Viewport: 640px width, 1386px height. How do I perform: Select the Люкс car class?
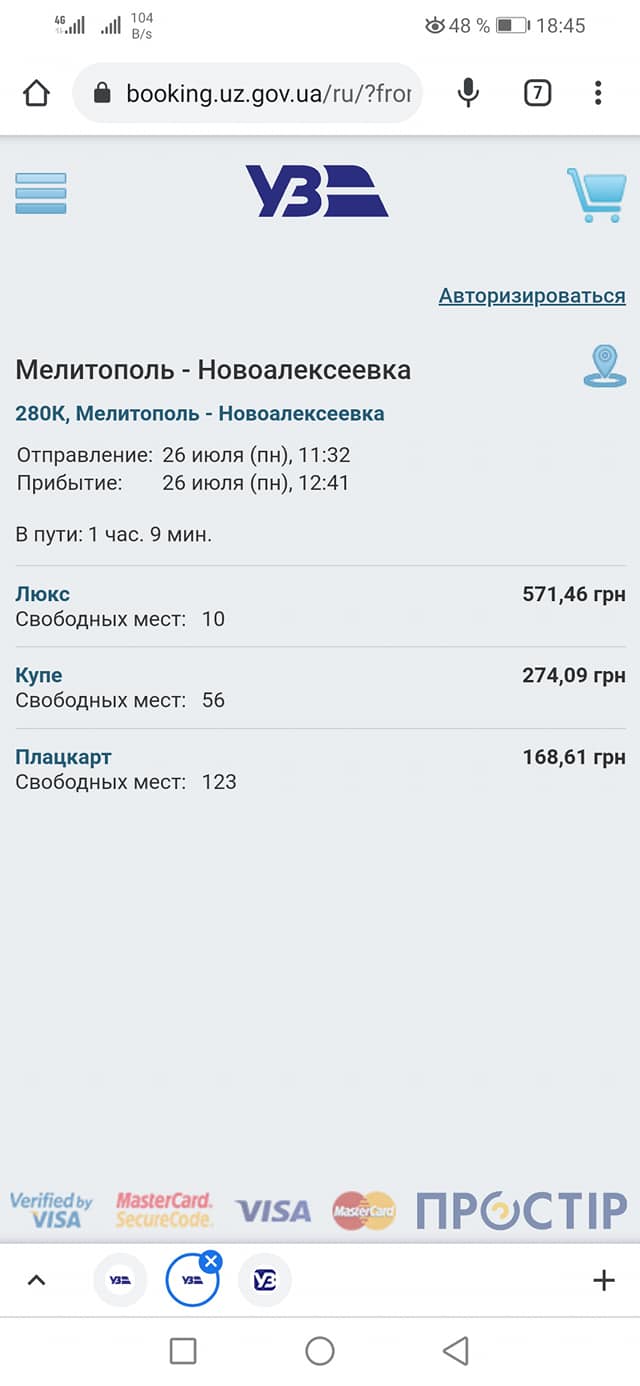[43, 594]
